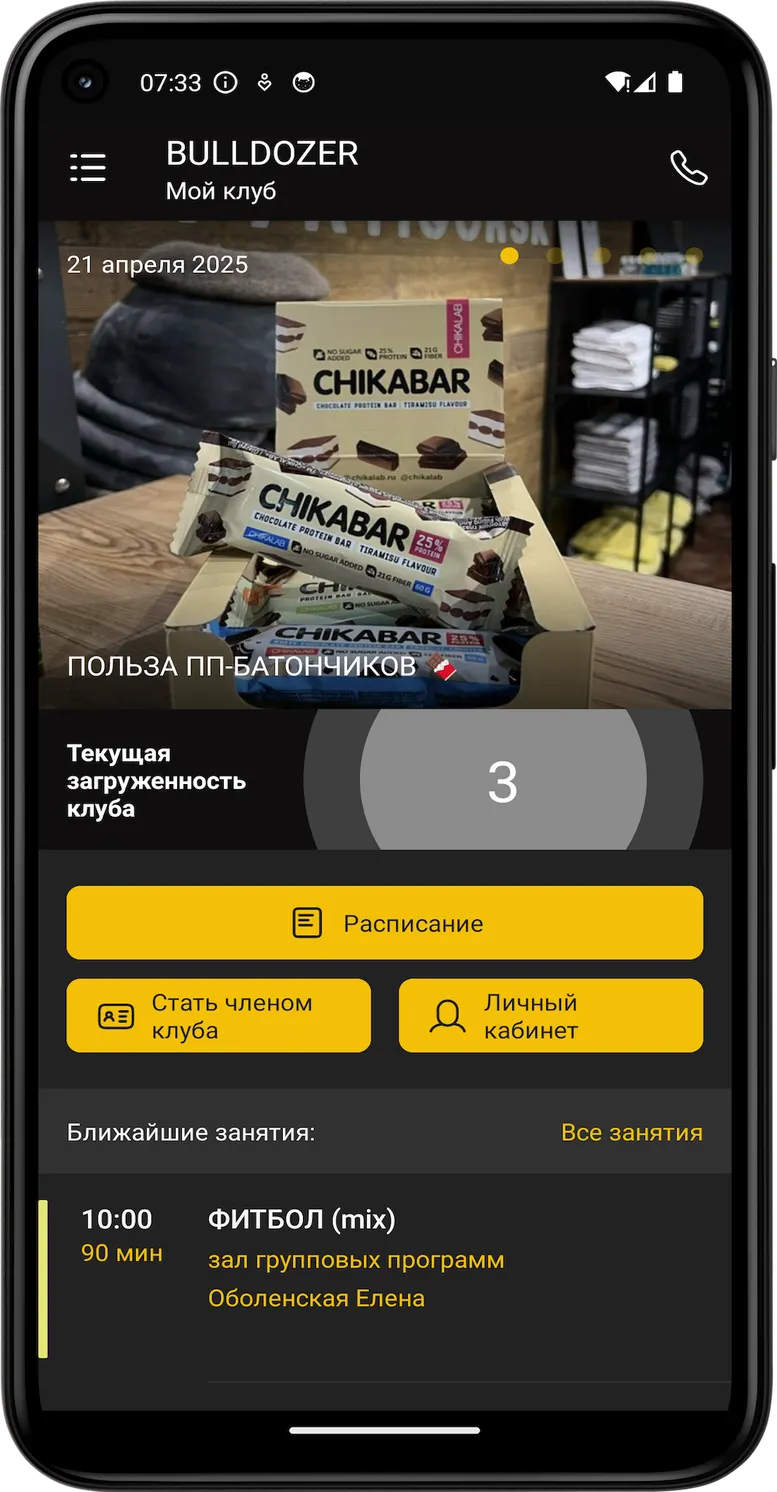The height and width of the screenshot is (1492, 777).
Task: Call the club via phone icon
Action: [x=688, y=168]
